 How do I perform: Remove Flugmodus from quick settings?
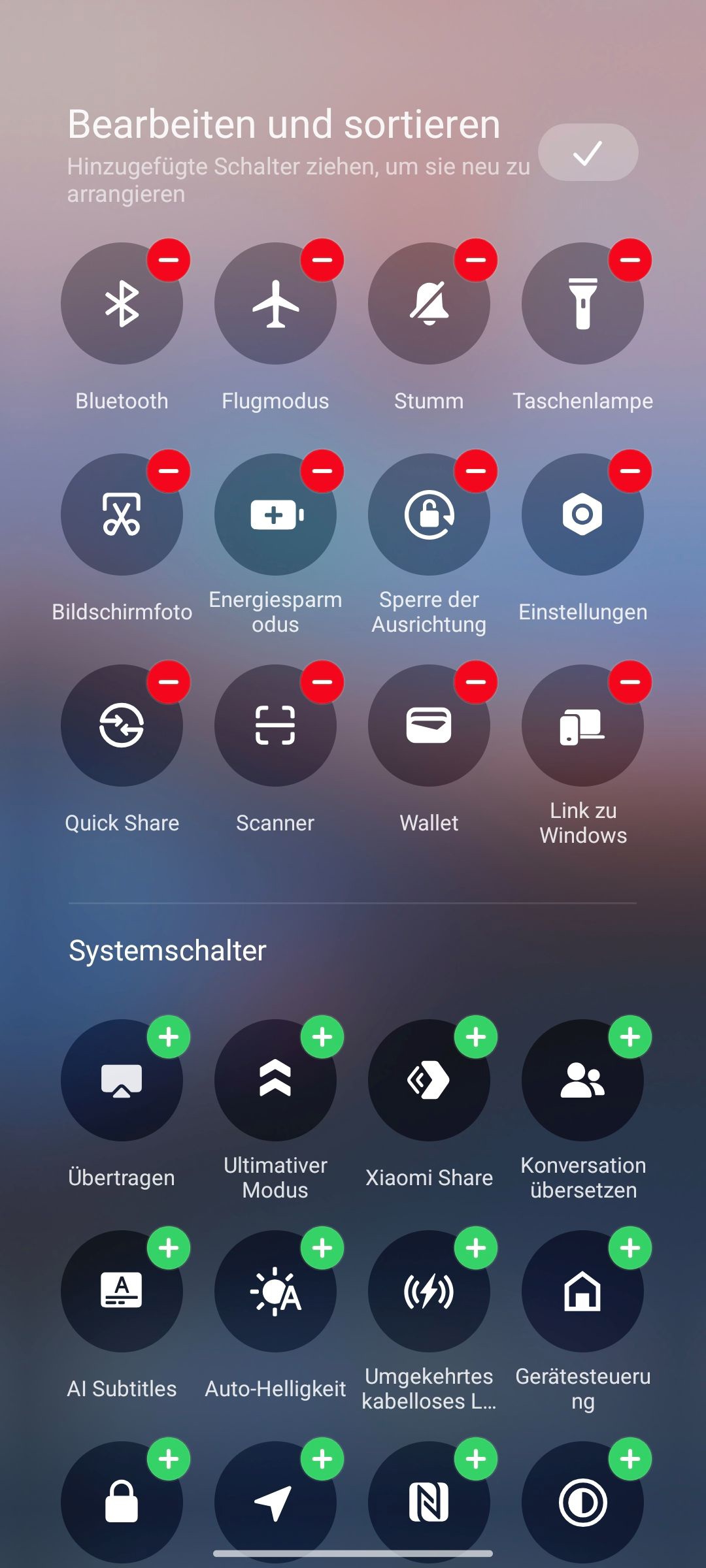coord(322,260)
